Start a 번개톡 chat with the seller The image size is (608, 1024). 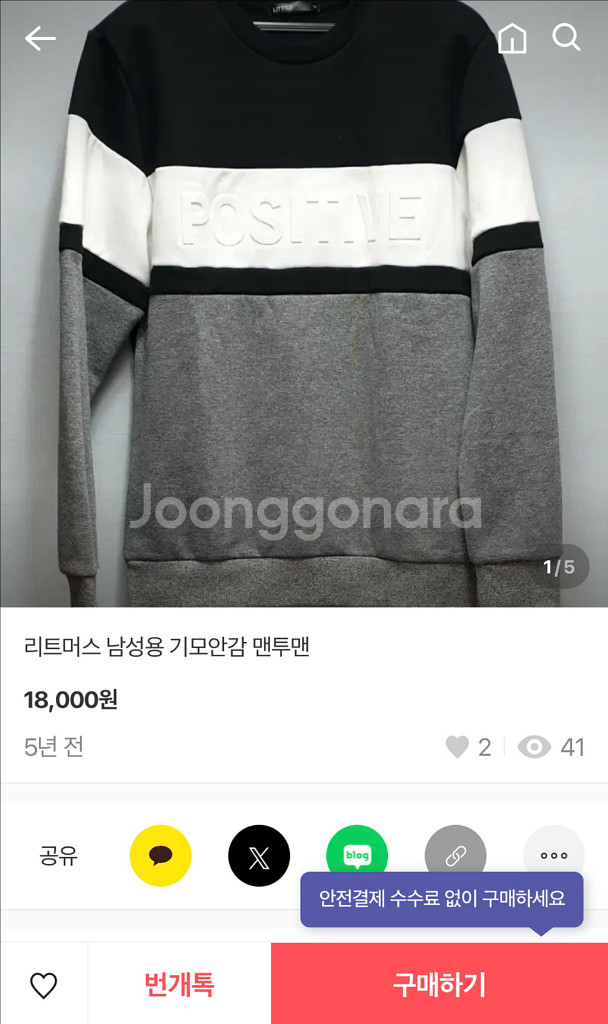tap(179, 985)
